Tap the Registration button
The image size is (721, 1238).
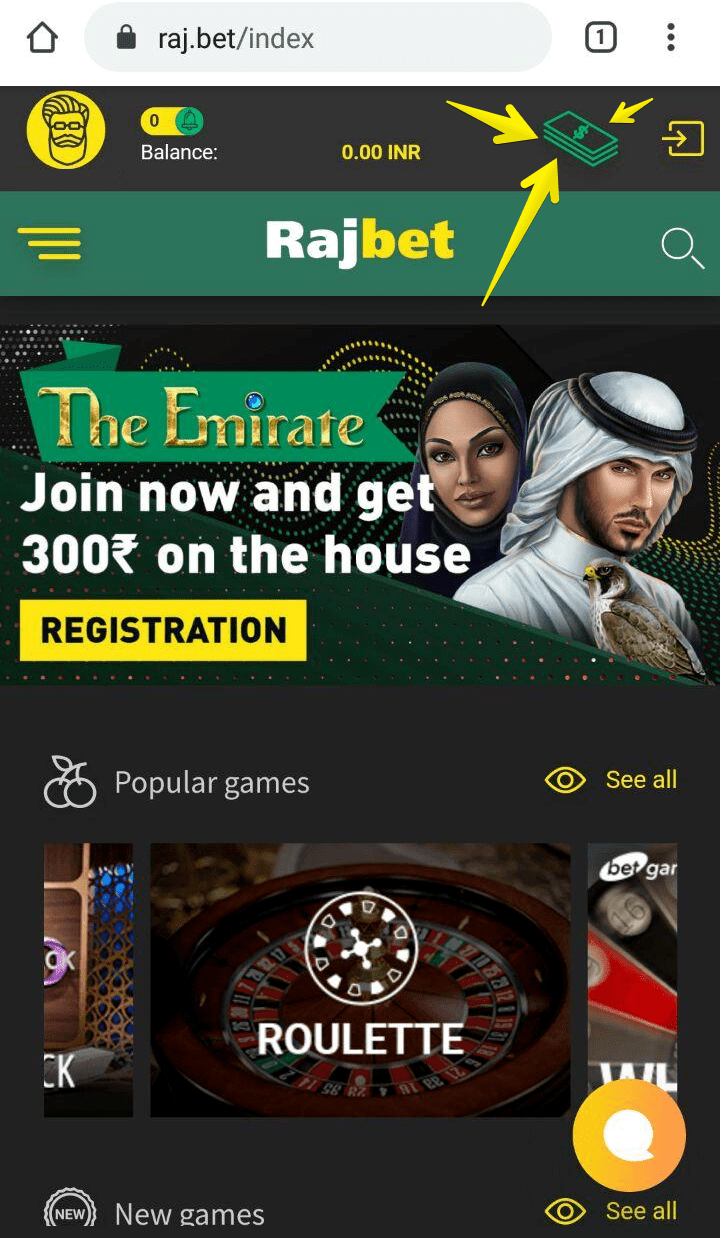coord(163,630)
